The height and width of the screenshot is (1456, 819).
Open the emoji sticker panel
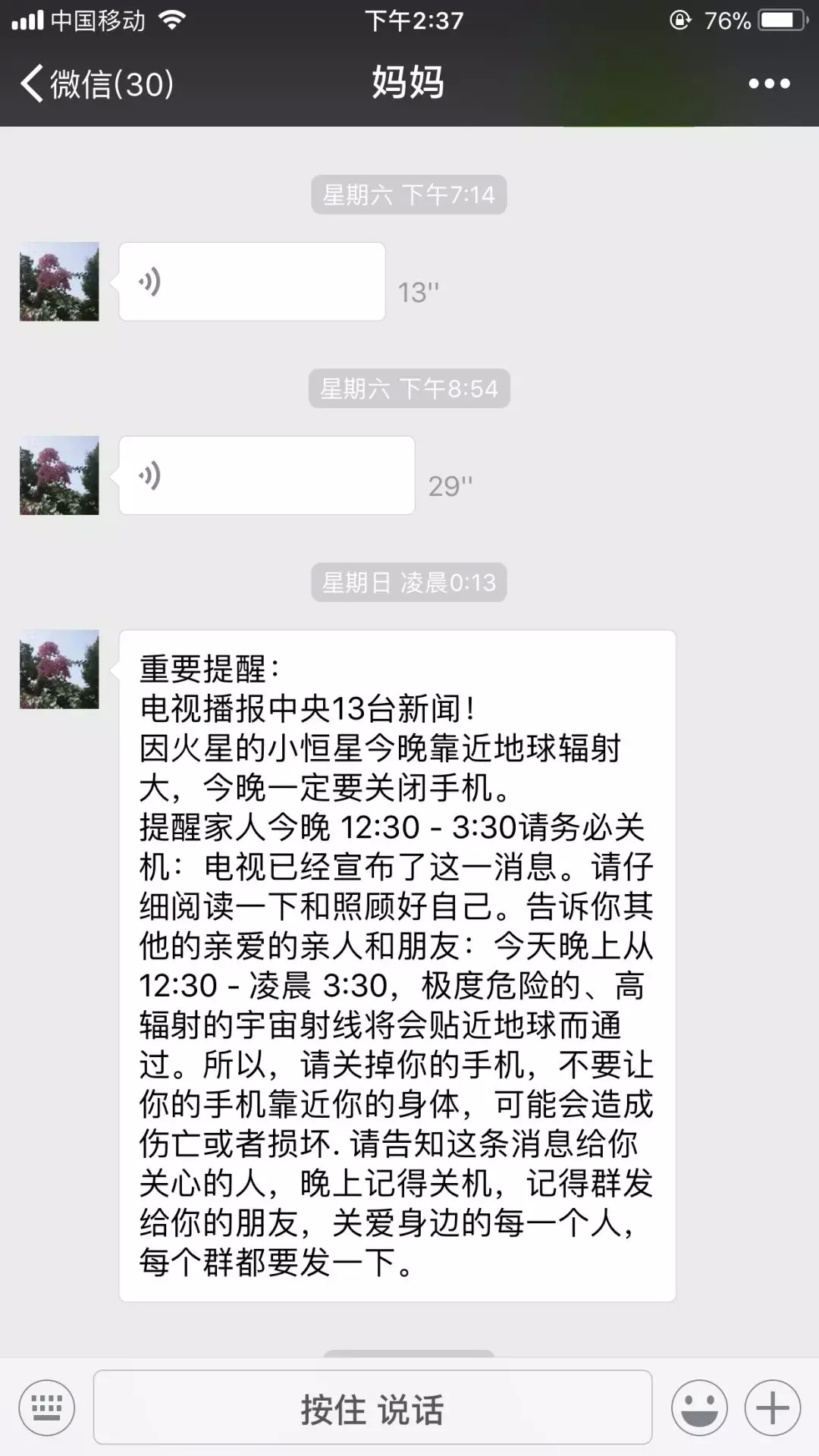pyautogui.click(x=698, y=1409)
